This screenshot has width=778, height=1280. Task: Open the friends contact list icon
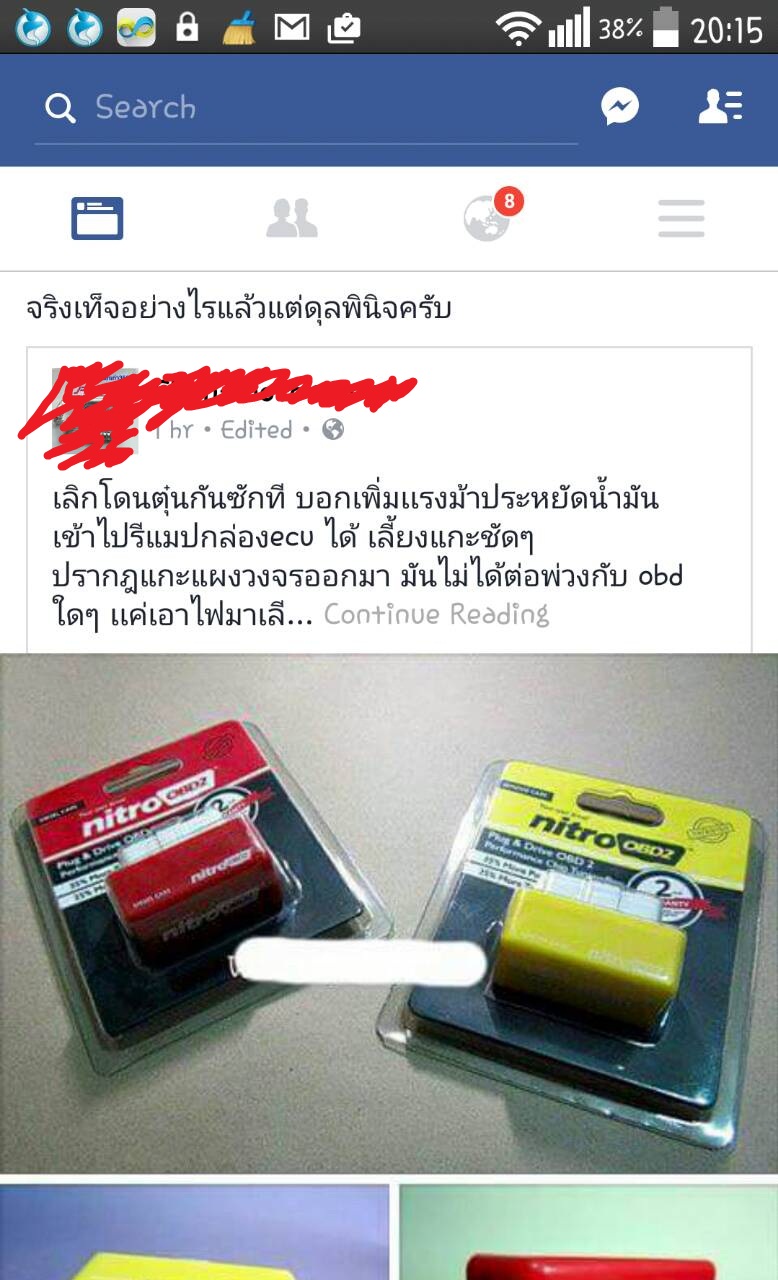719,107
